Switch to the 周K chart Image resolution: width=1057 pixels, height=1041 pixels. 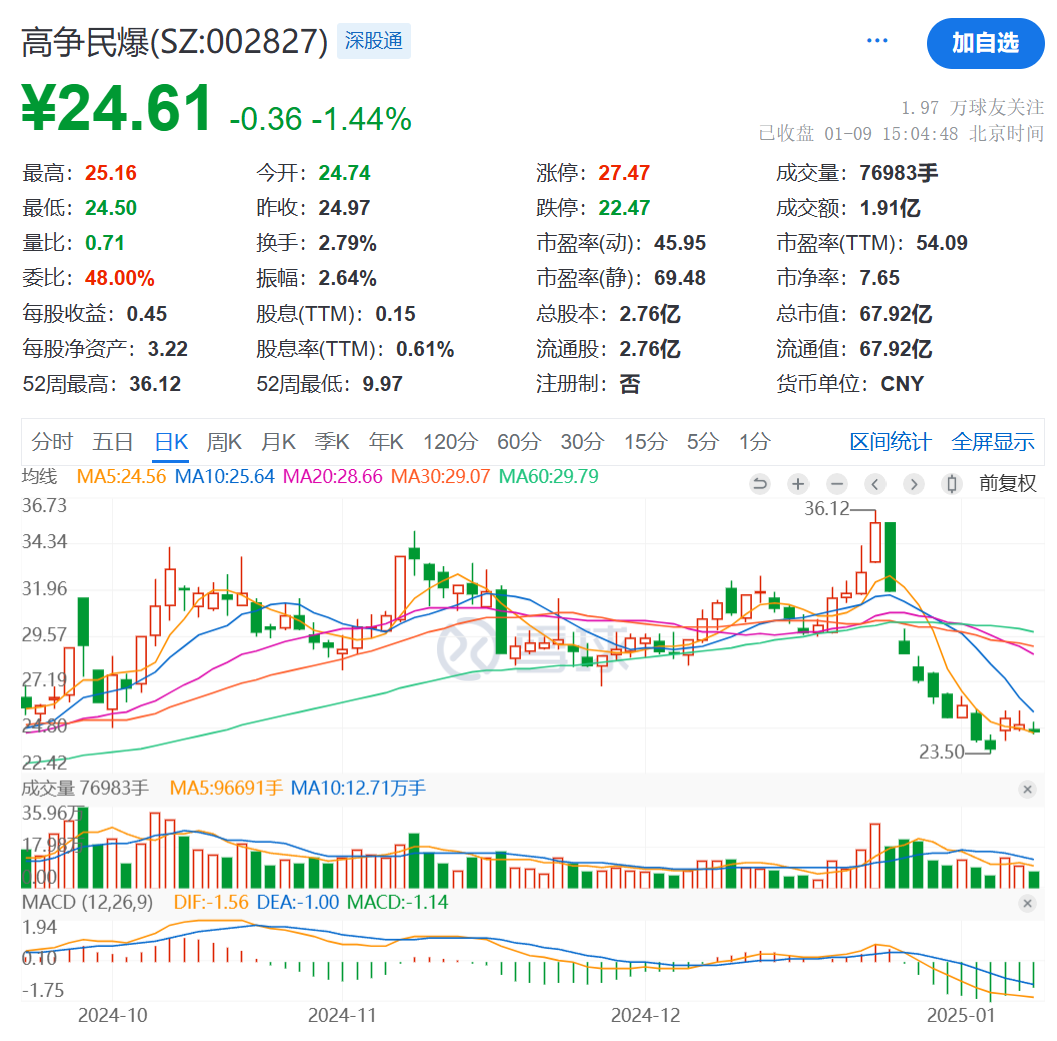224,442
